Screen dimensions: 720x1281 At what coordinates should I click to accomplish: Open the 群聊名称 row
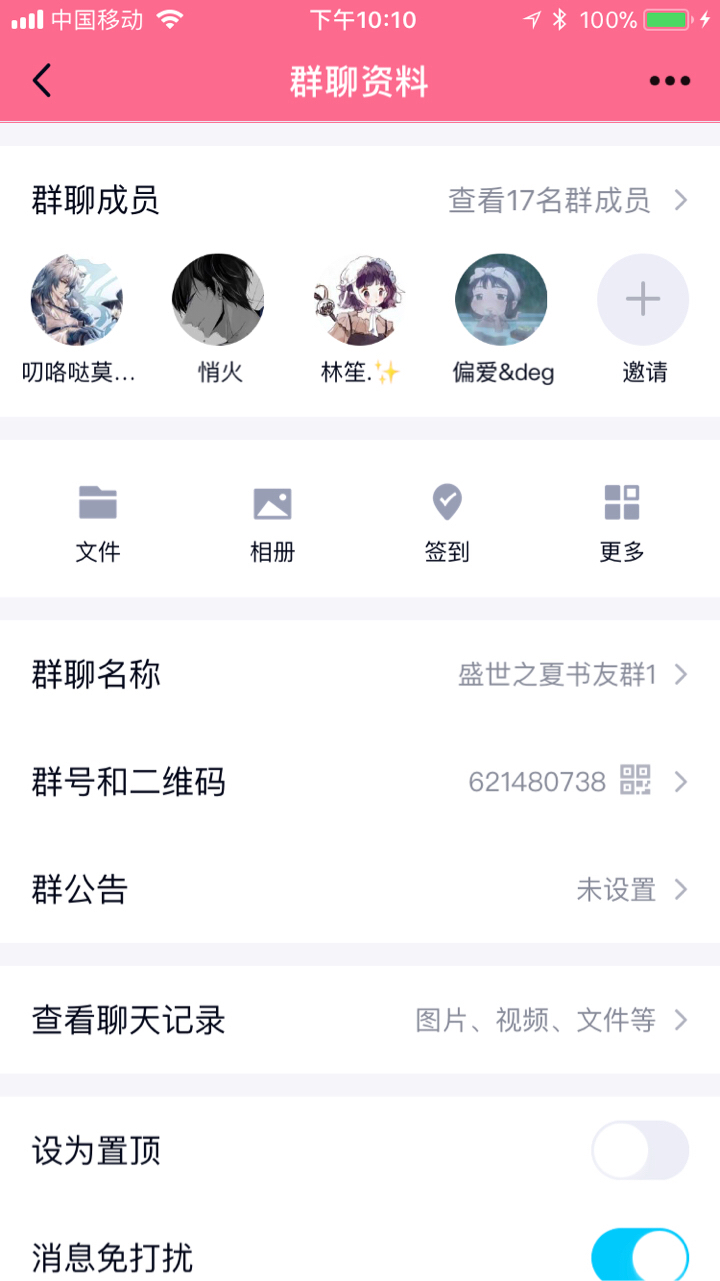pyautogui.click(x=360, y=675)
